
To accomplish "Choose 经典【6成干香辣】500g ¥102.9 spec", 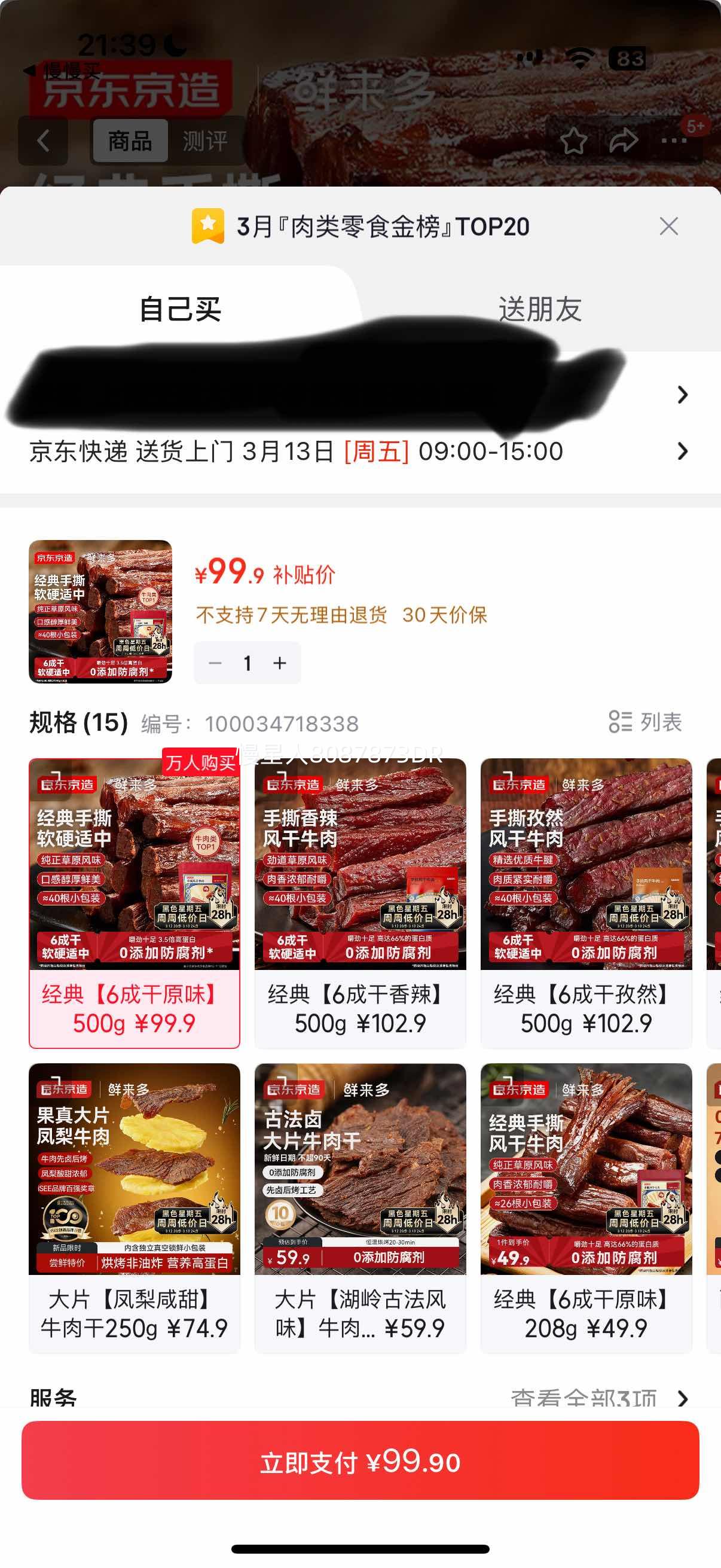I will (x=360, y=902).
